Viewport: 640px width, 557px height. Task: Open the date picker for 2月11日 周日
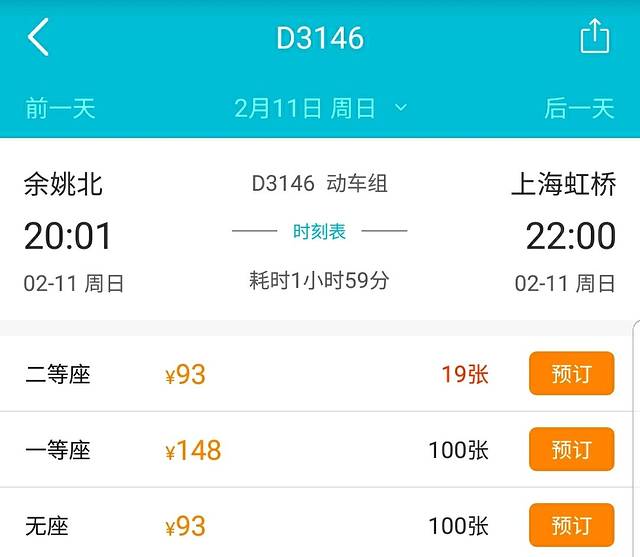[320, 108]
